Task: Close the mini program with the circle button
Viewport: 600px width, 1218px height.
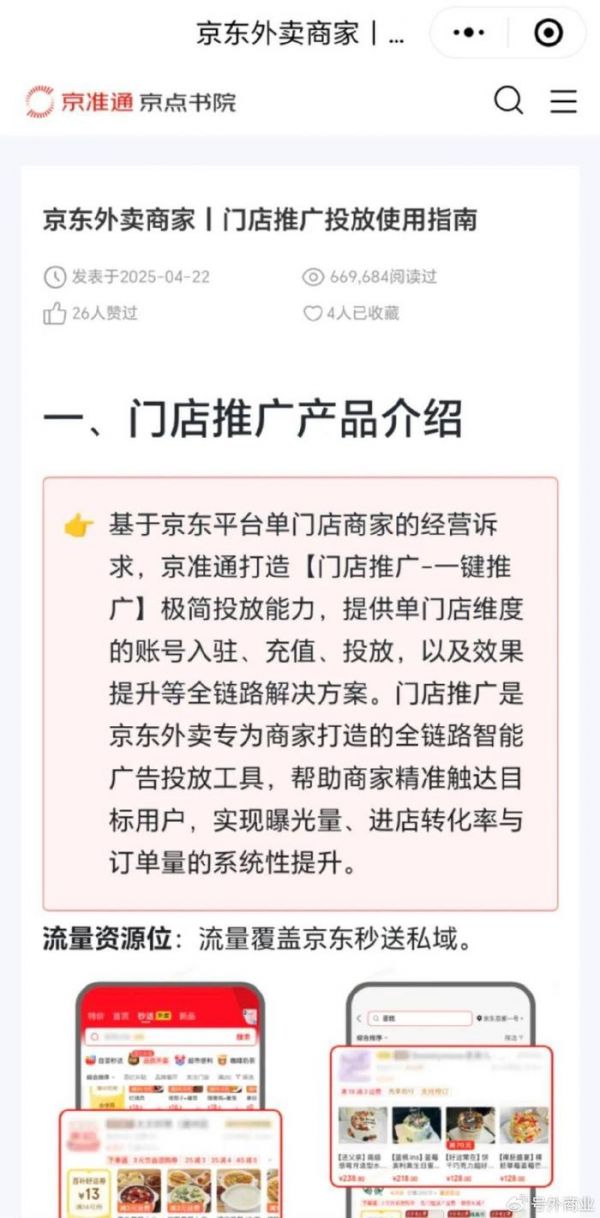Action: (548, 33)
